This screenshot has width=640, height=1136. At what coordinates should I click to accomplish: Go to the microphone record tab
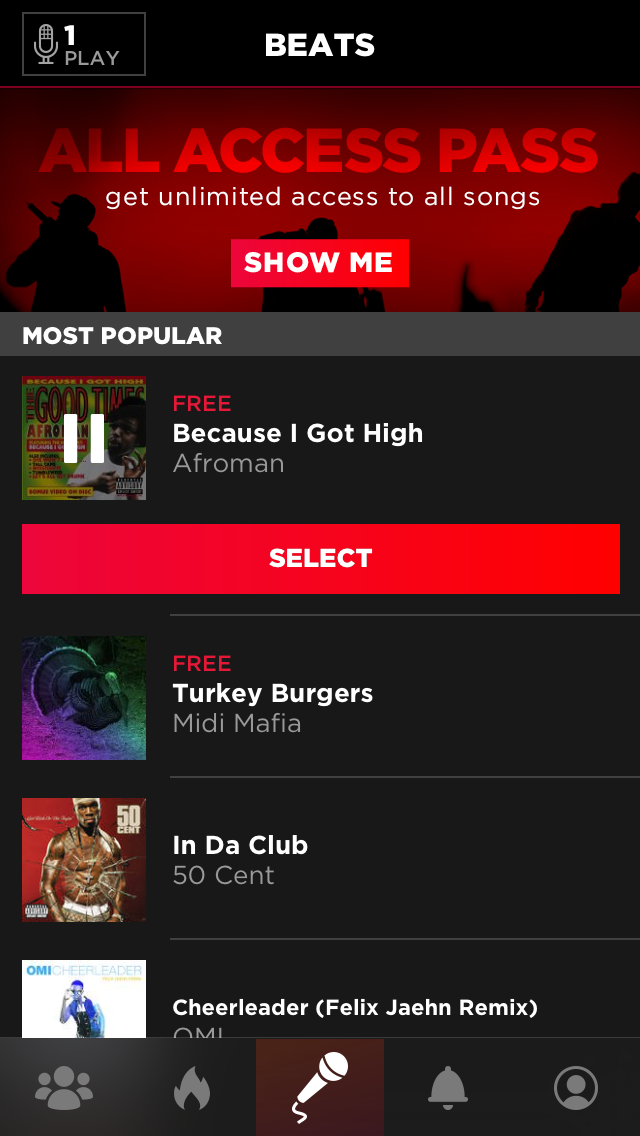320,1087
